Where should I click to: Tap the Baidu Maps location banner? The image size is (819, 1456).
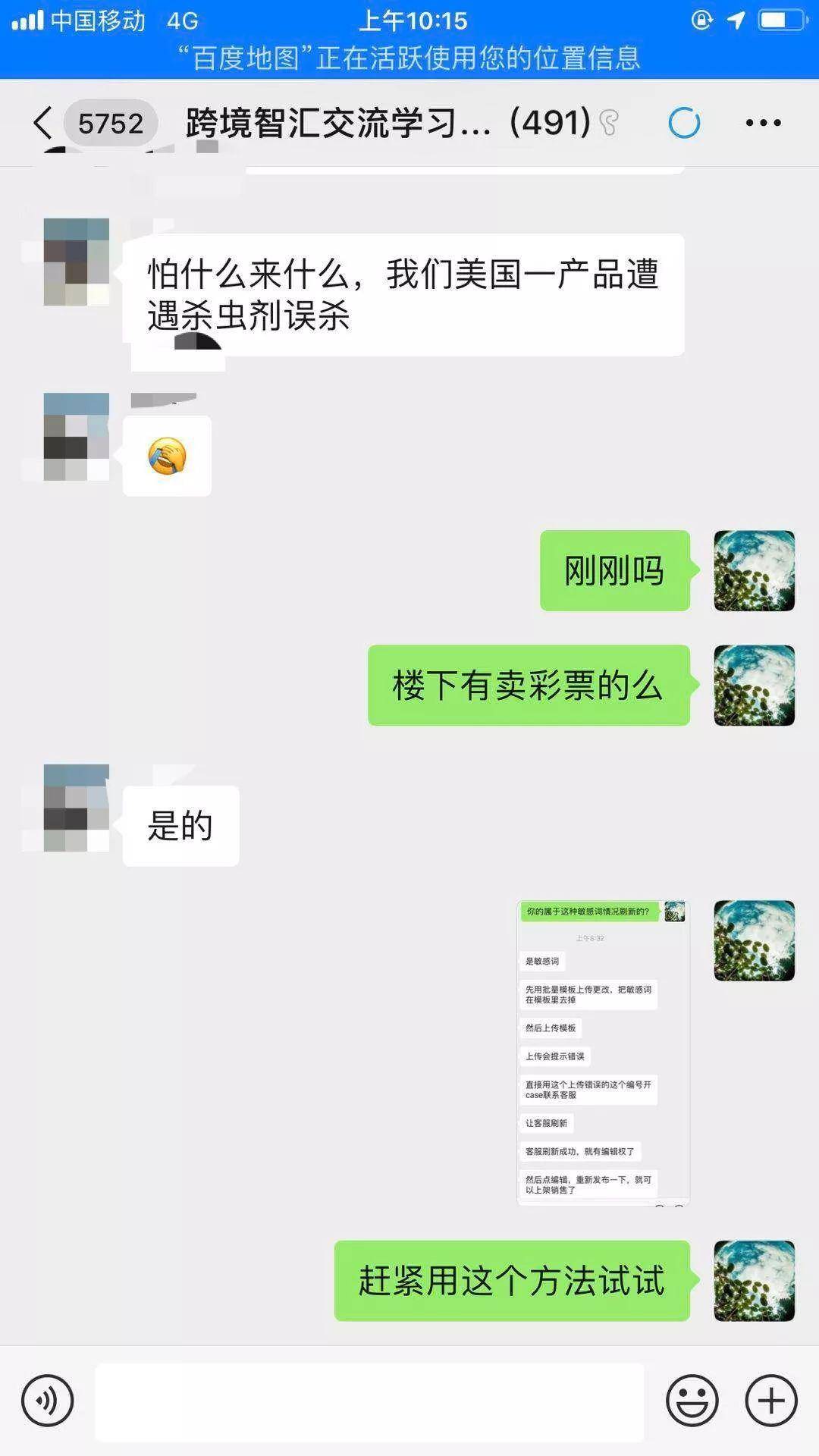pyautogui.click(x=409, y=58)
